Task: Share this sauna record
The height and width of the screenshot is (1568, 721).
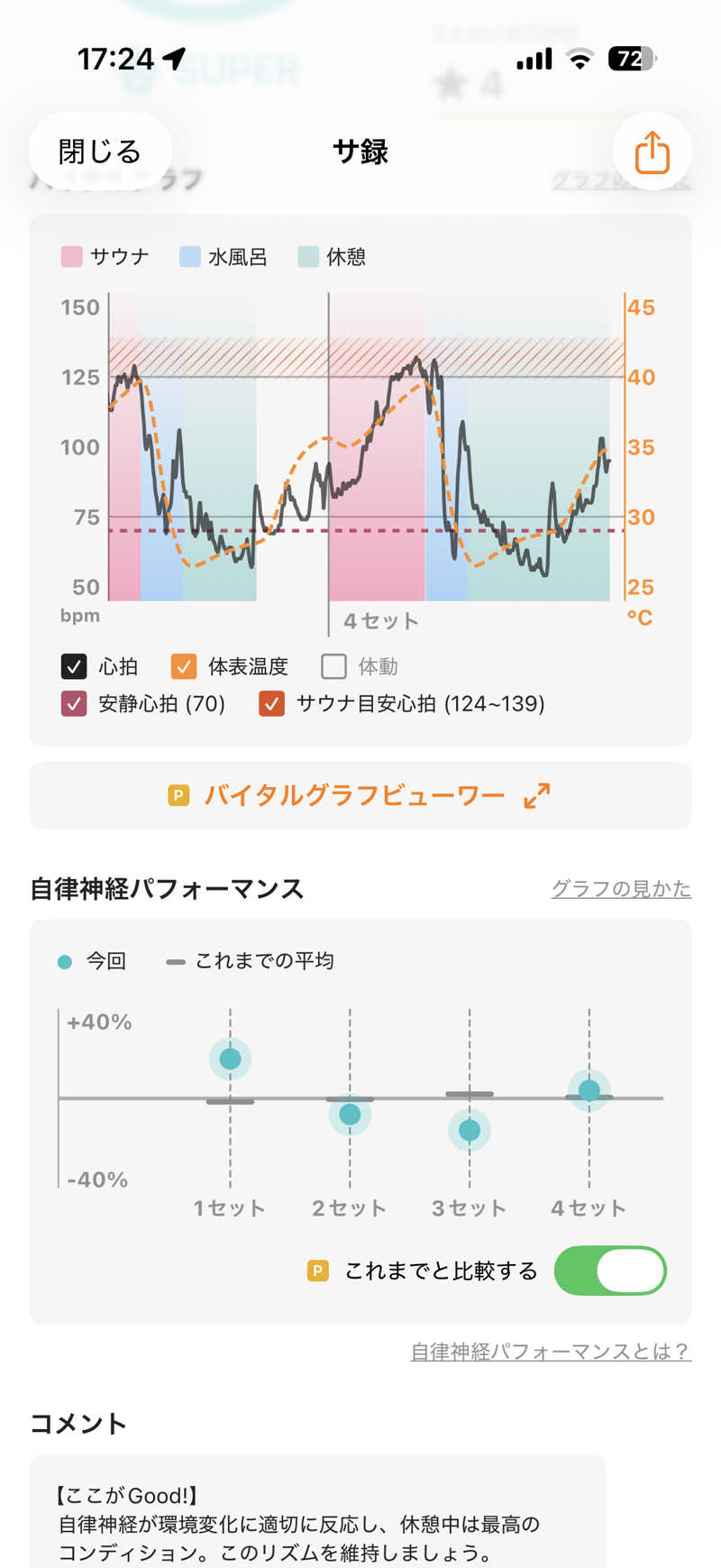Action: click(x=652, y=151)
